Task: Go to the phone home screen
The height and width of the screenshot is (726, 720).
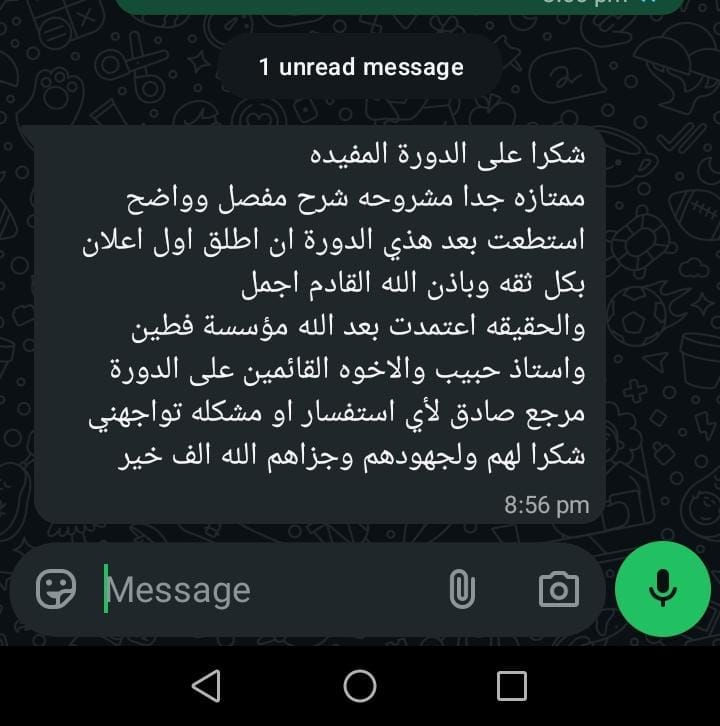Action: point(360,685)
